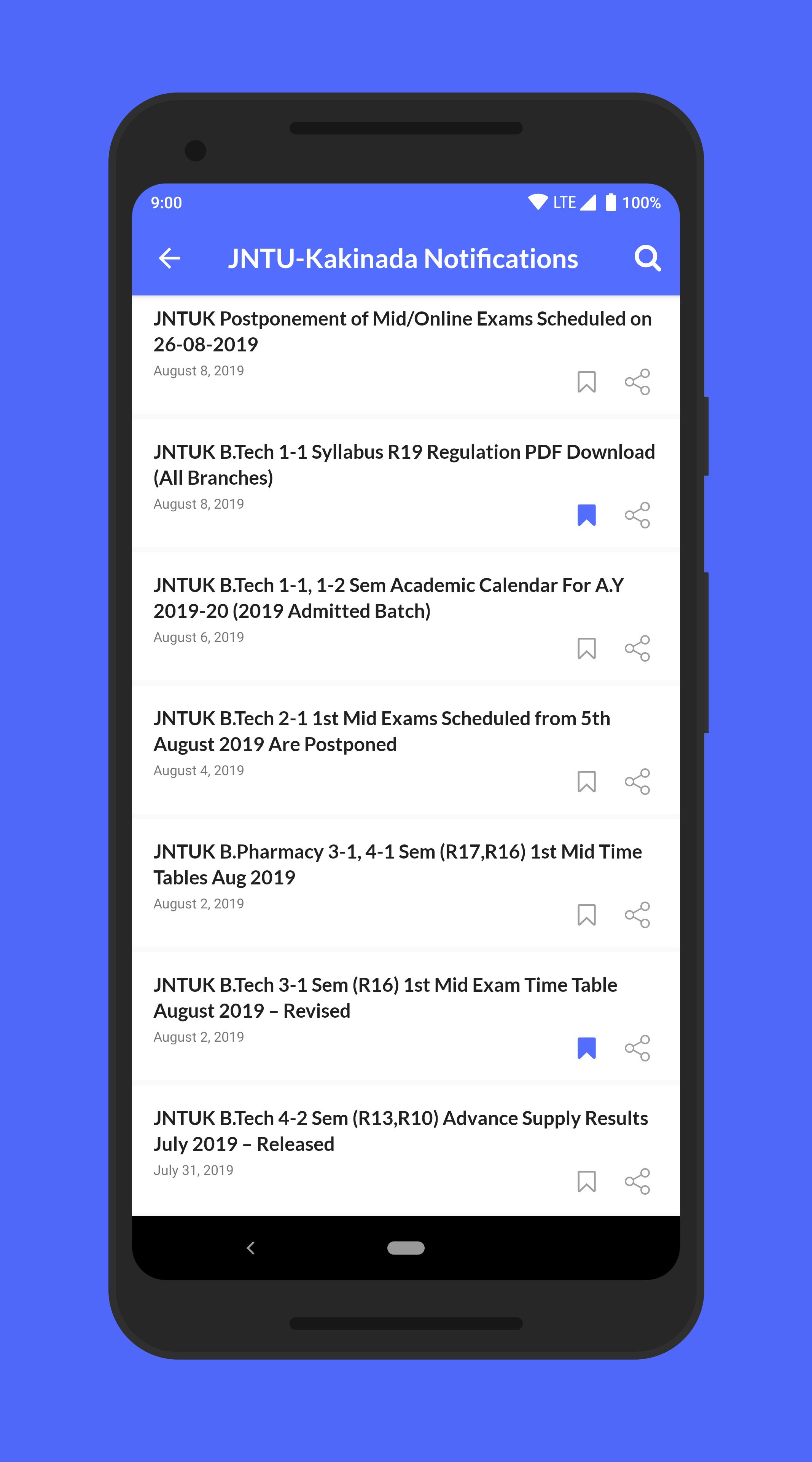Share the B.Tech 4-2 Advance Supply Results post
This screenshot has width=812, height=1462.
coord(637,1182)
